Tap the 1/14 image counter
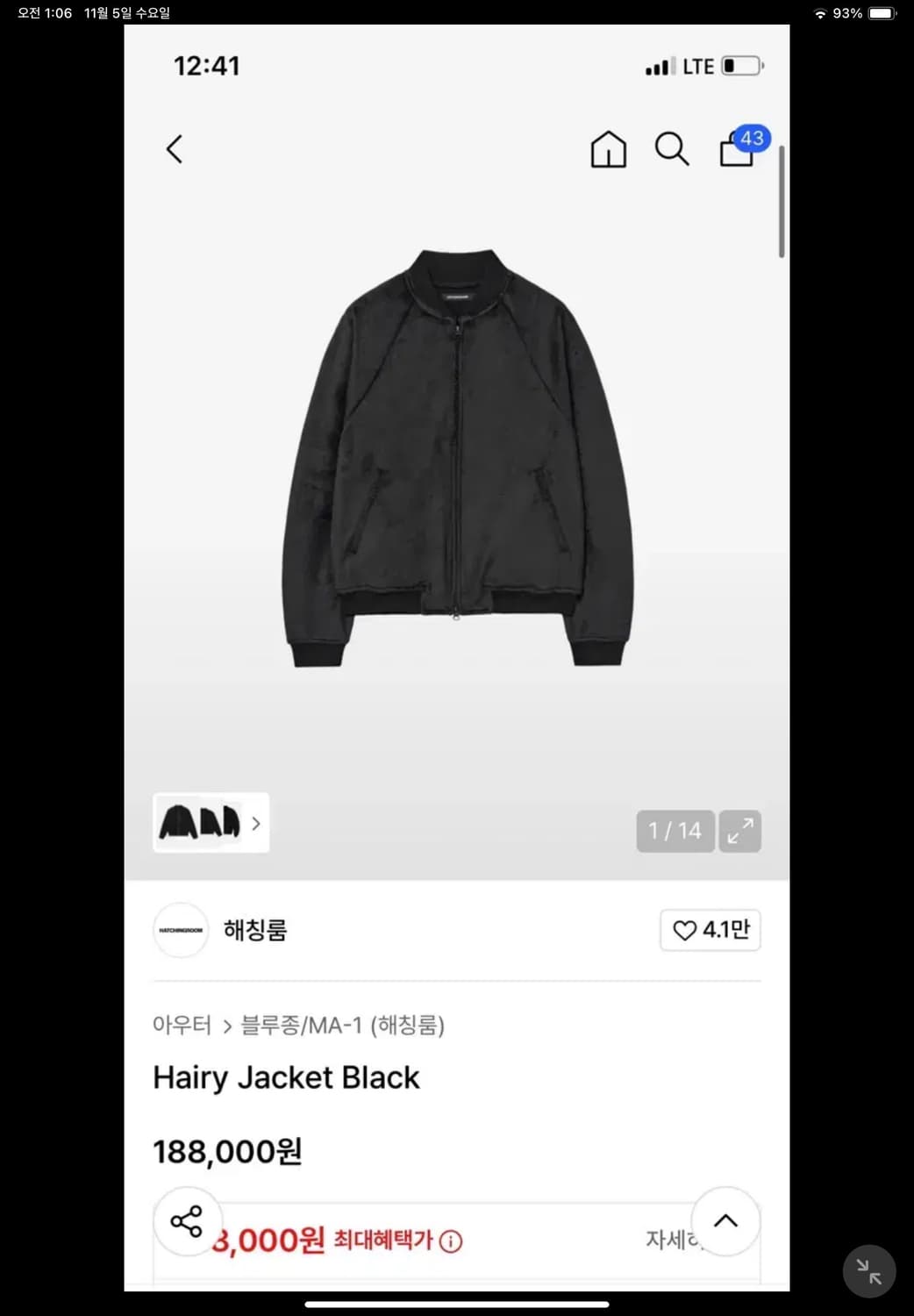914x1316 pixels. coord(675,831)
